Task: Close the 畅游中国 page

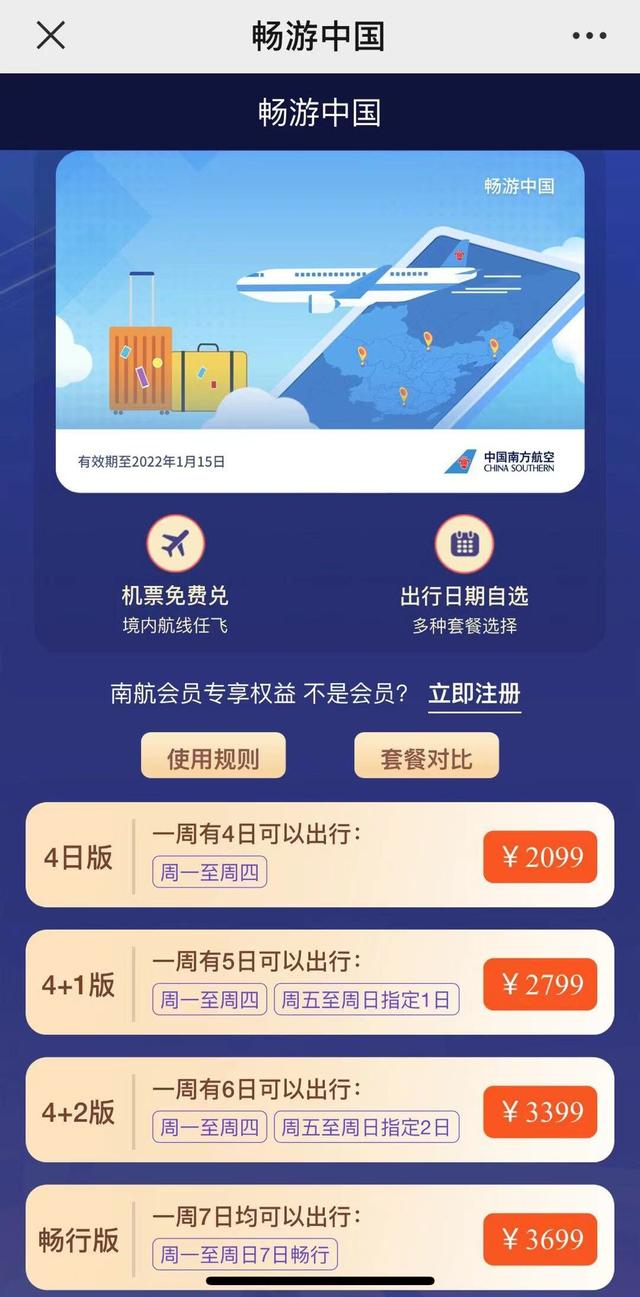Action: tap(50, 35)
